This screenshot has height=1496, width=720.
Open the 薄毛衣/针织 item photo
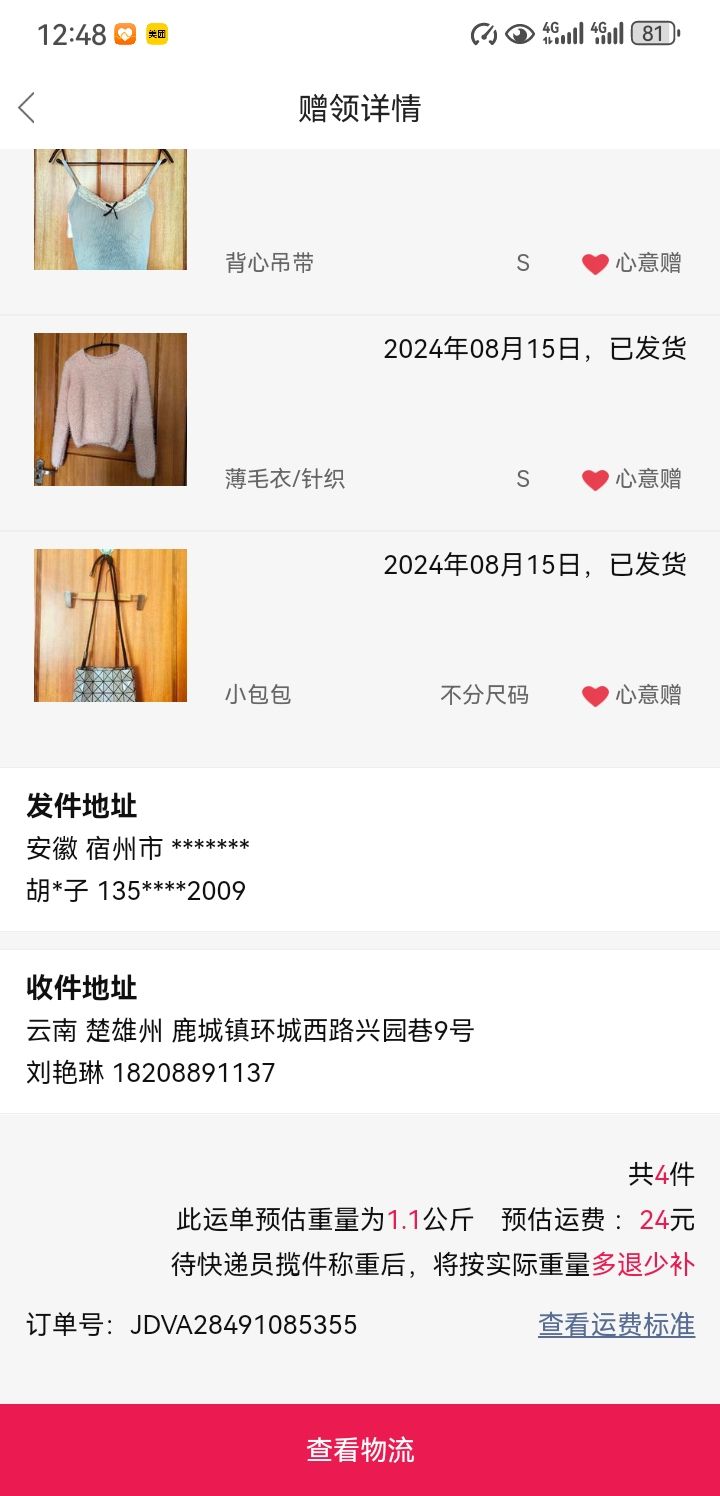coord(110,409)
